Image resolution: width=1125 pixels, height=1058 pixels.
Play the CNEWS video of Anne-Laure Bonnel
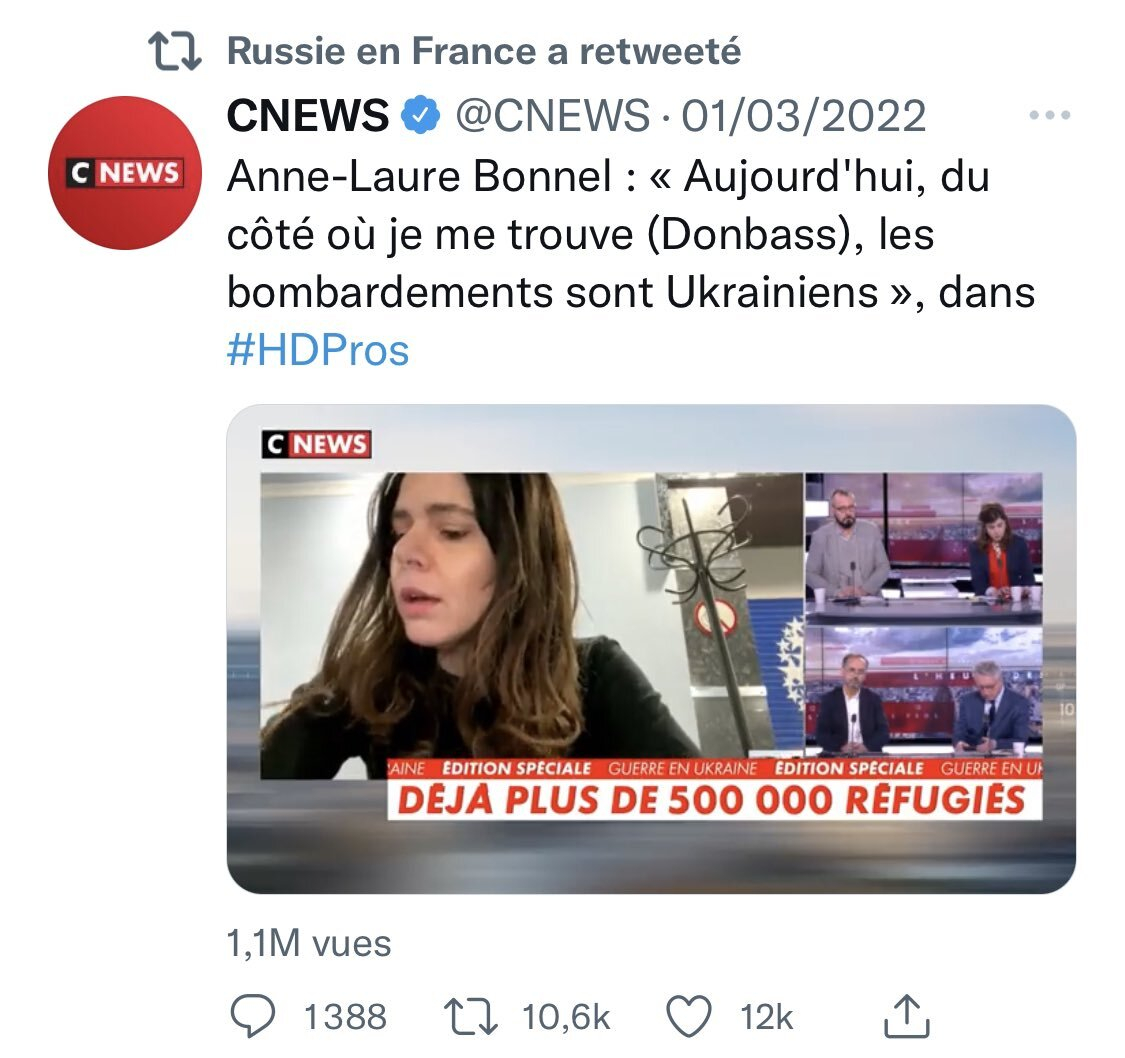pyautogui.click(x=651, y=648)
